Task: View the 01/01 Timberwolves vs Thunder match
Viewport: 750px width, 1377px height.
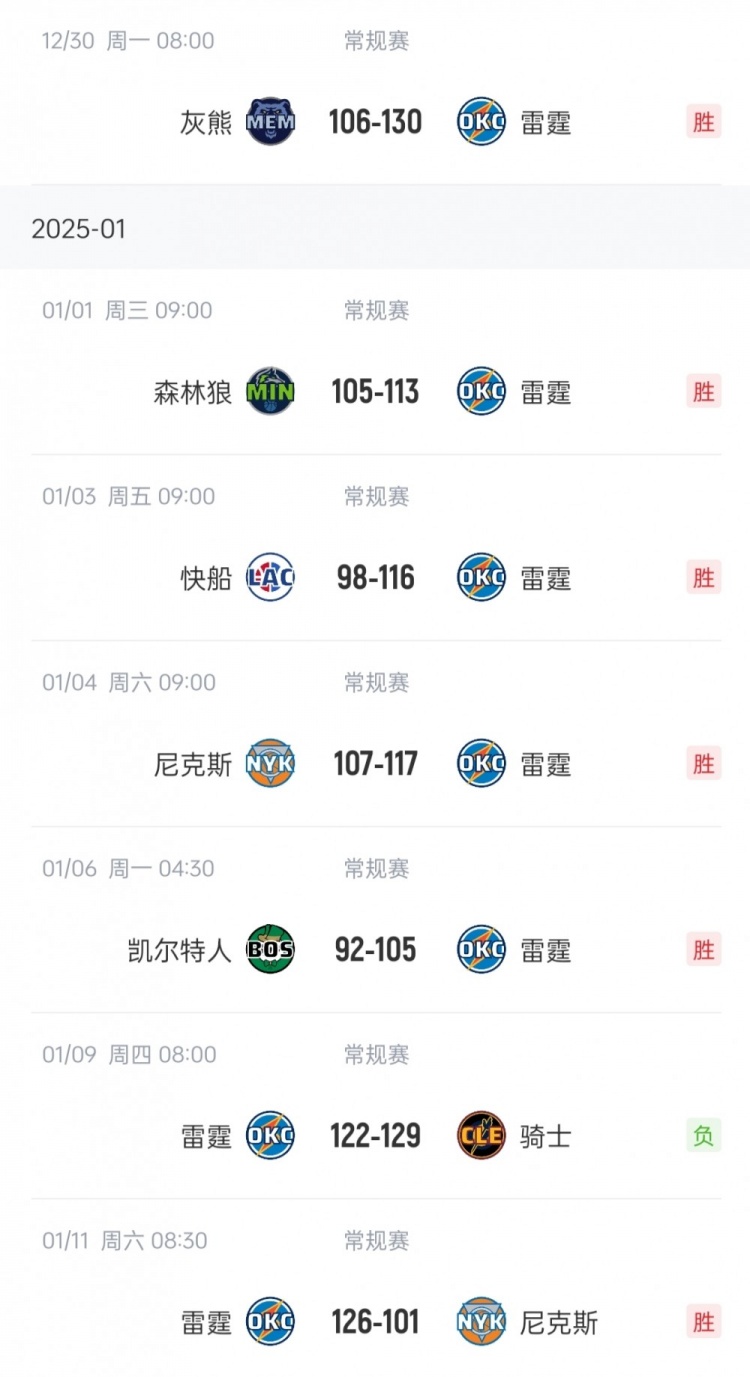Action: click(375, 391)
